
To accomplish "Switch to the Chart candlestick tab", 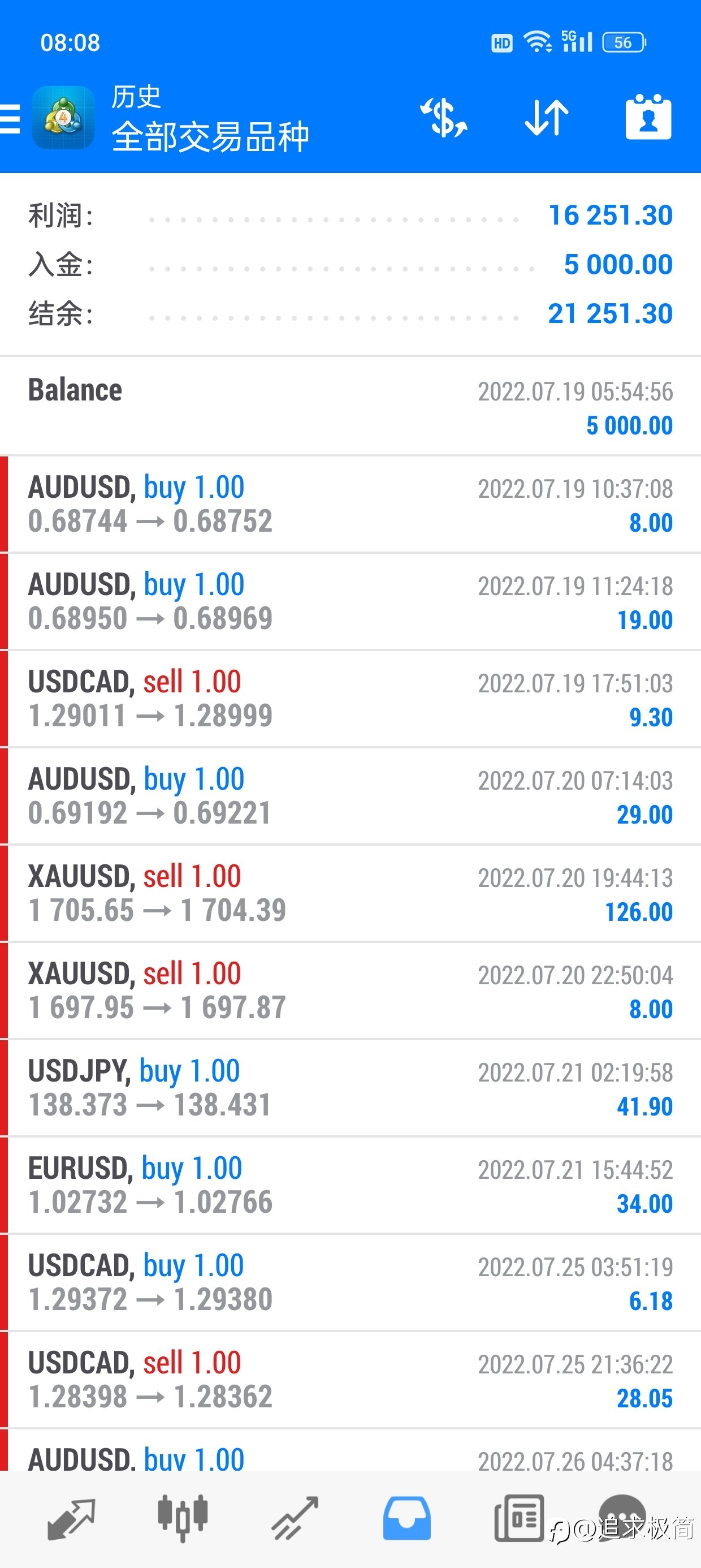I will pyautogui.click(x=183, y=1518).
